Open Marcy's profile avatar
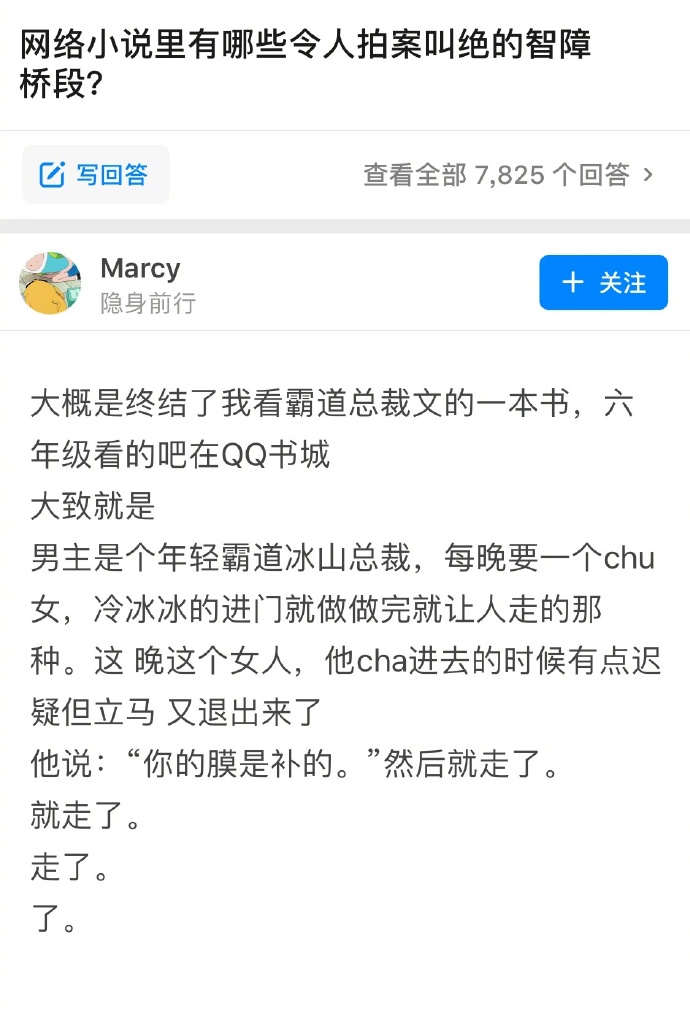Screen dimensions: 690x1022 (x=50, y=283)
